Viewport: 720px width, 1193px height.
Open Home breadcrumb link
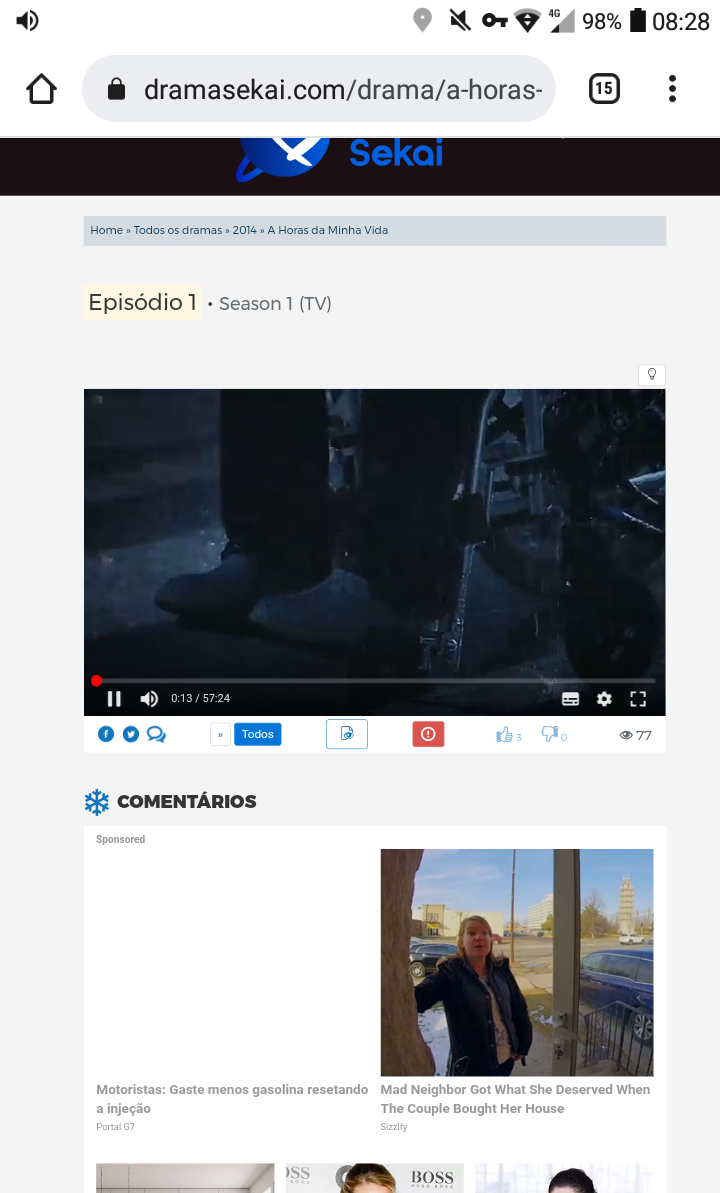[x=107, y=230]
